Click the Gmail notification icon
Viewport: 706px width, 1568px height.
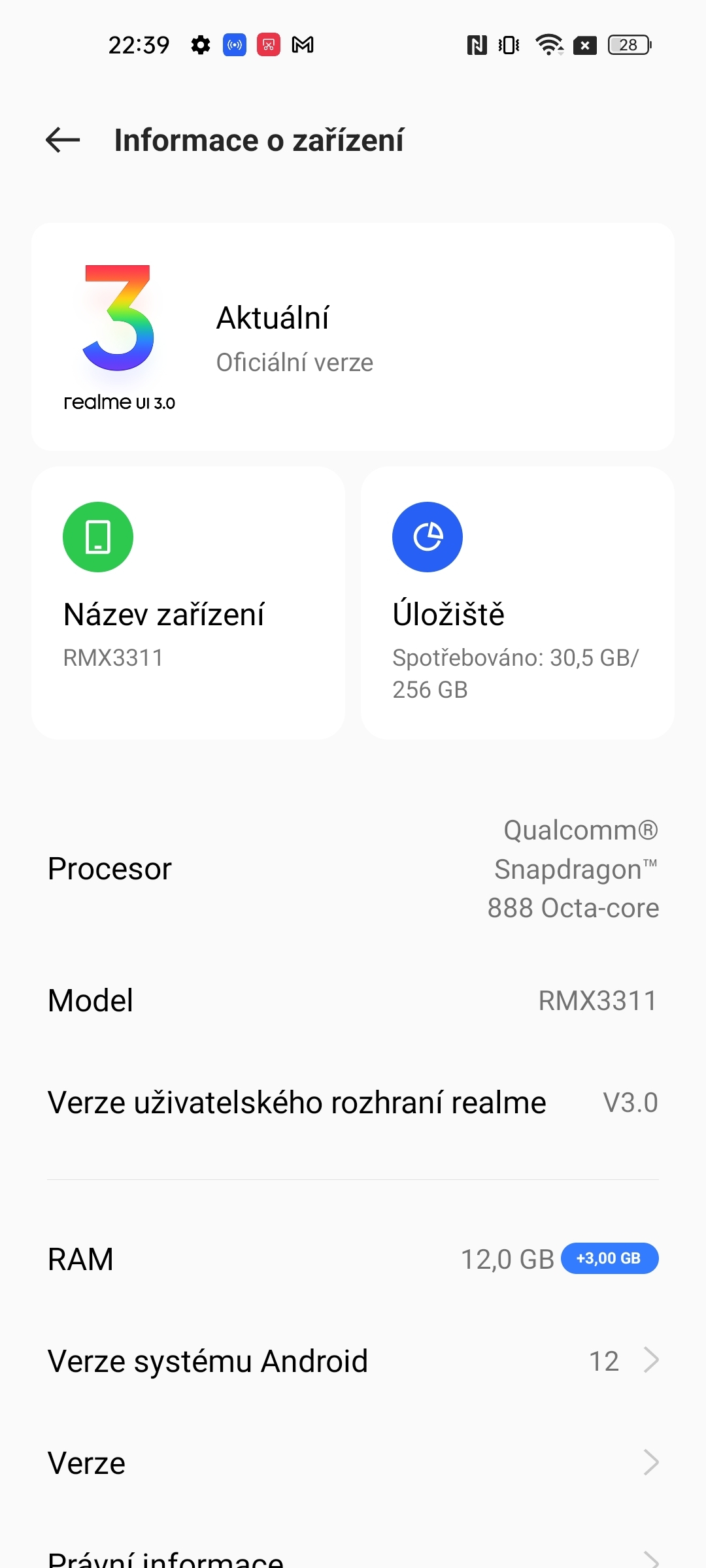tap(302, 45)
